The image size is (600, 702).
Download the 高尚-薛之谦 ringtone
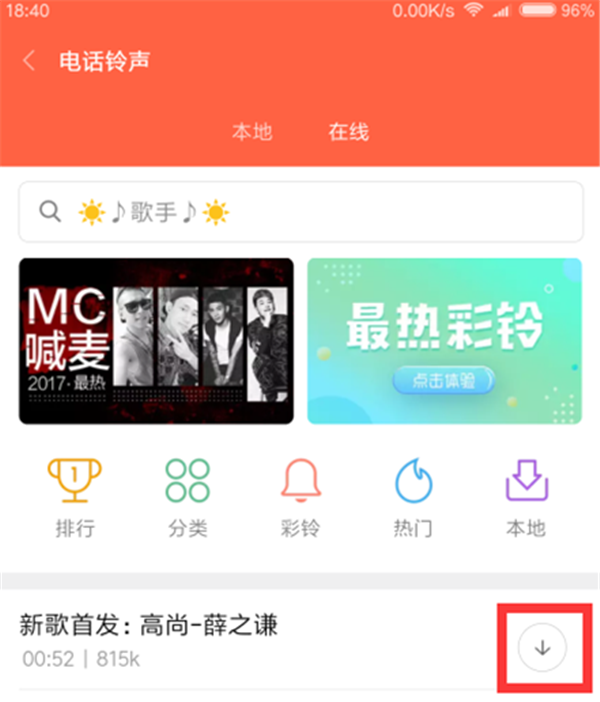(543, 647)
